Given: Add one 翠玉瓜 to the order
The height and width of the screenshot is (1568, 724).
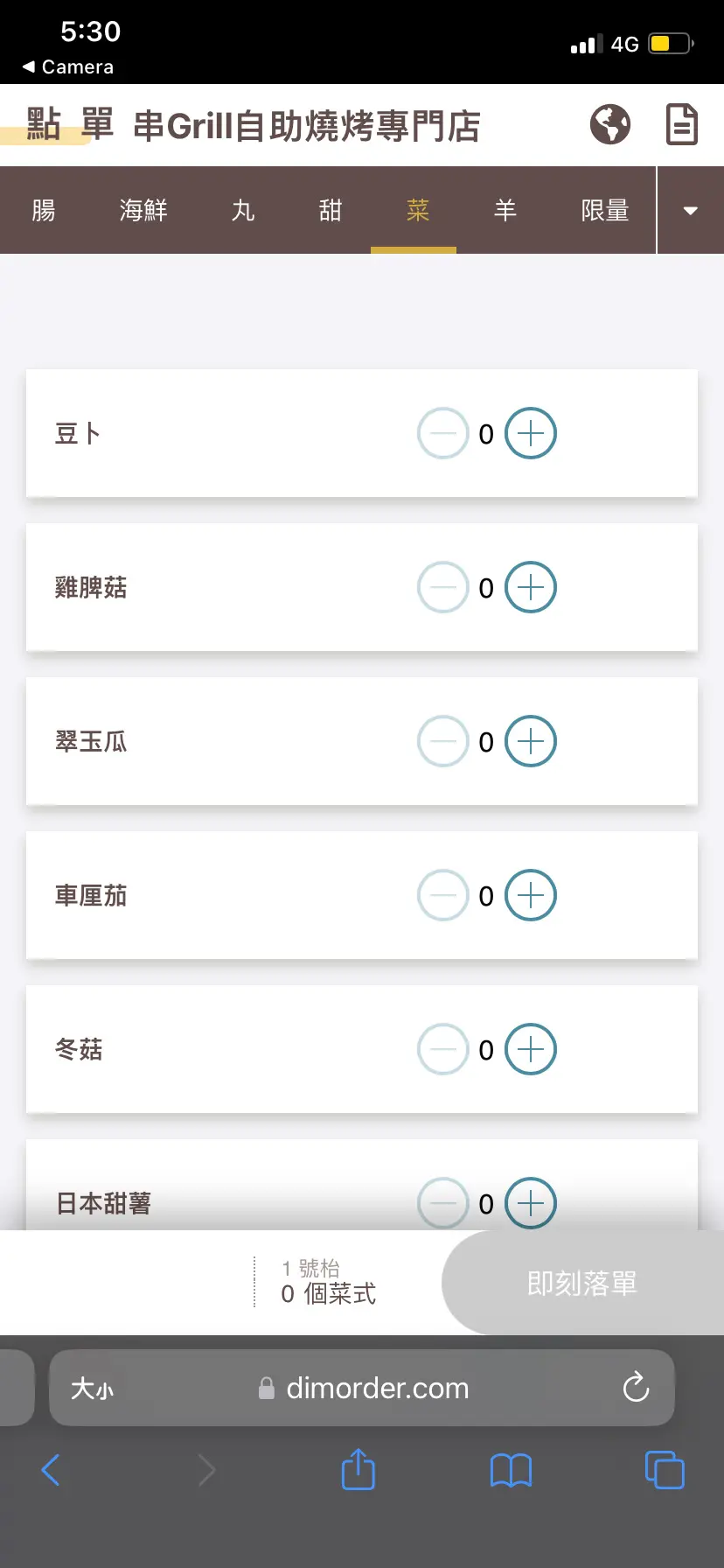Looking at the screenshot, I should [x=531, y=741].
